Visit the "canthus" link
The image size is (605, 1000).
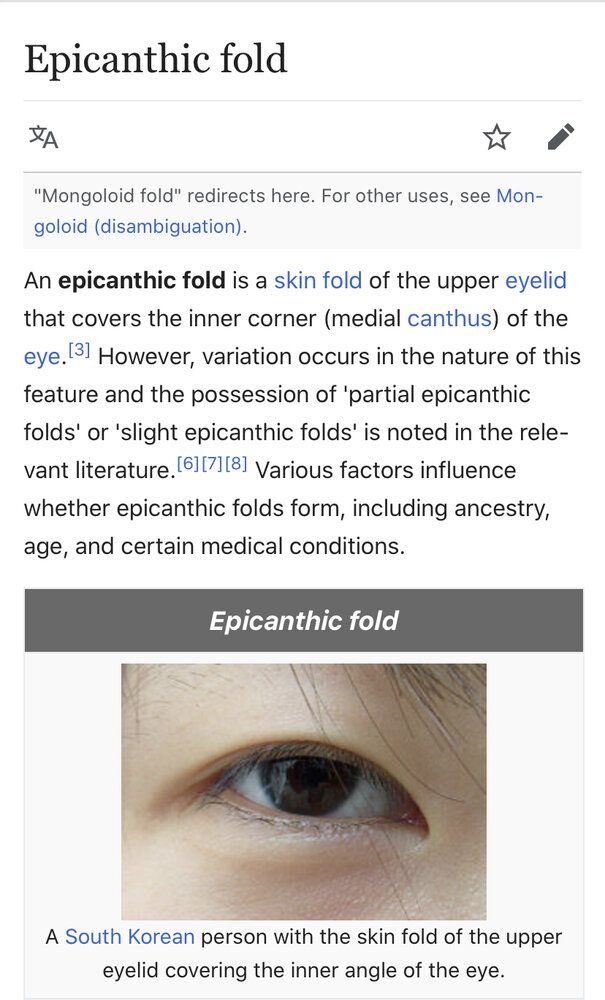449,319
